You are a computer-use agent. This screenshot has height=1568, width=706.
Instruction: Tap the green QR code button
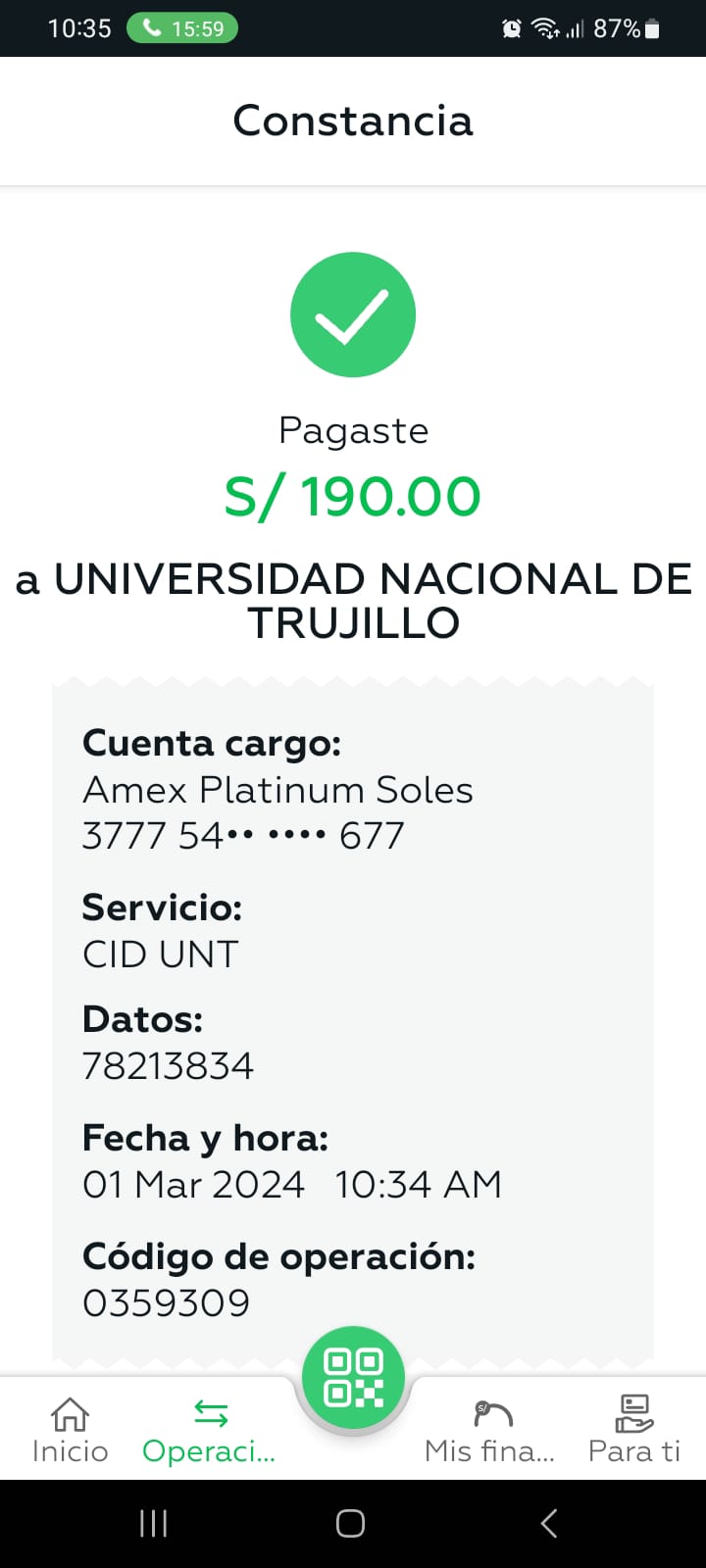click(353, 1377)
